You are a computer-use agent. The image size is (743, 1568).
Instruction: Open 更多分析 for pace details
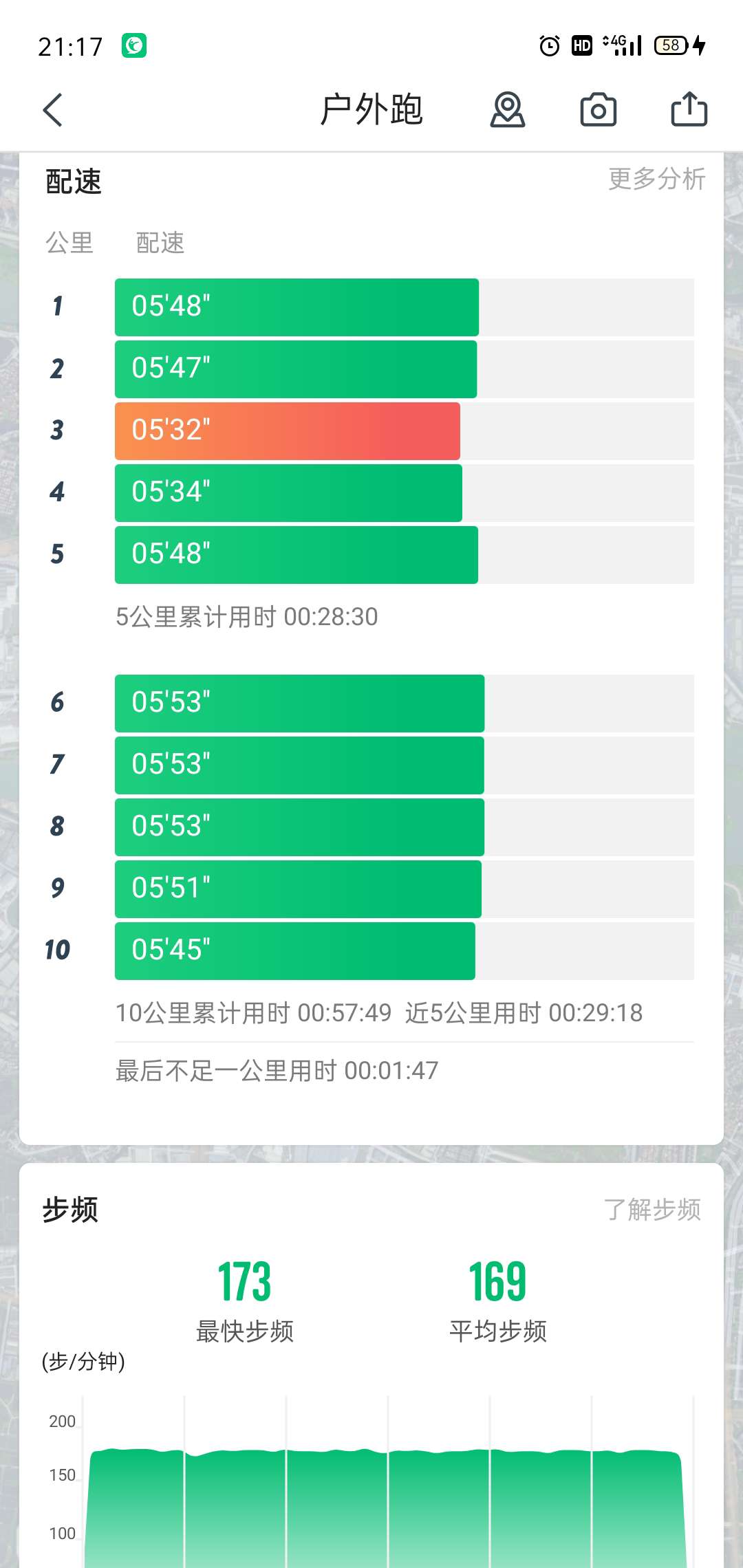657,179
